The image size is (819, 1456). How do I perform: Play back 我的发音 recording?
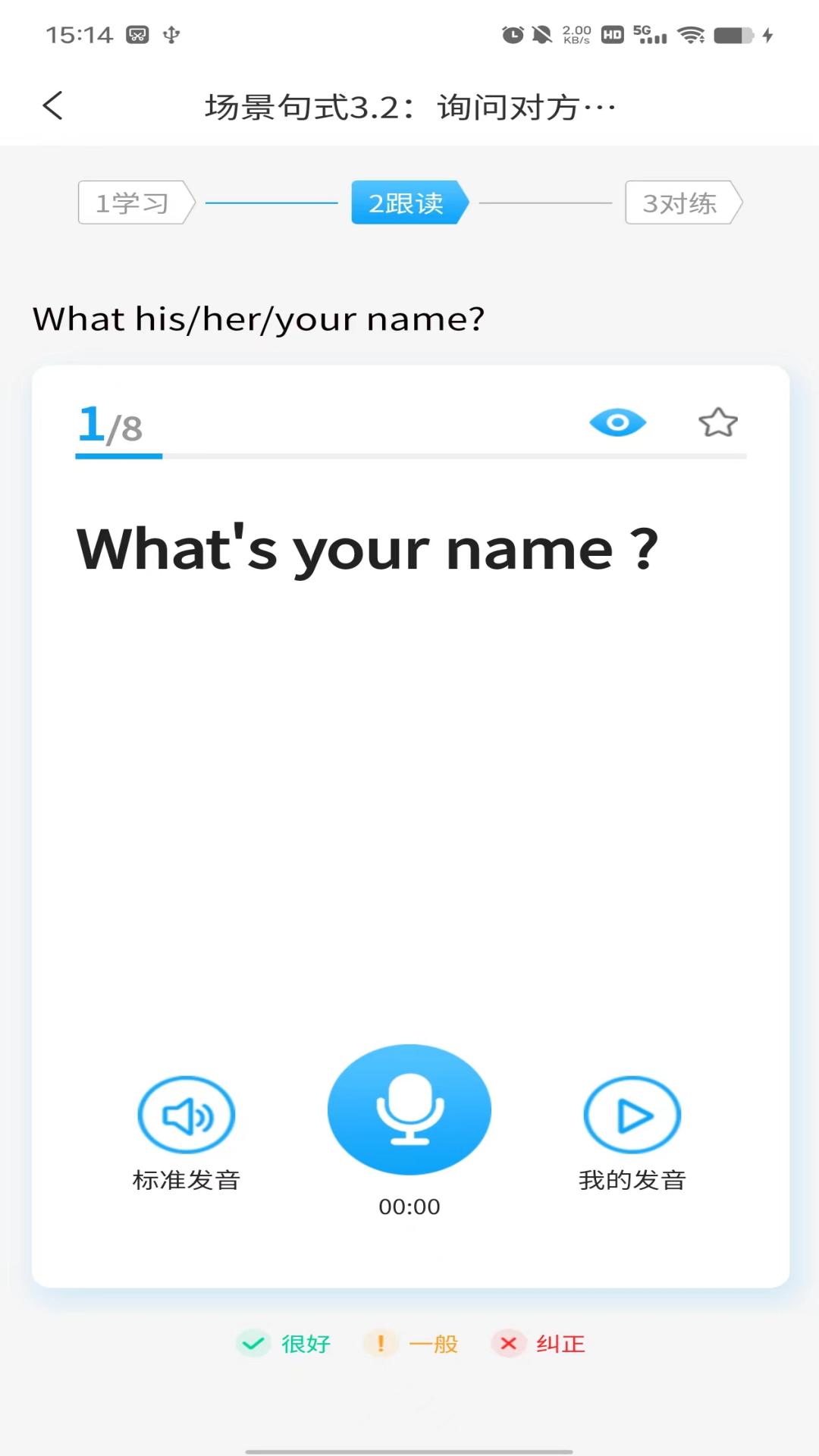pyautogui.click(x=632, y=1116)
